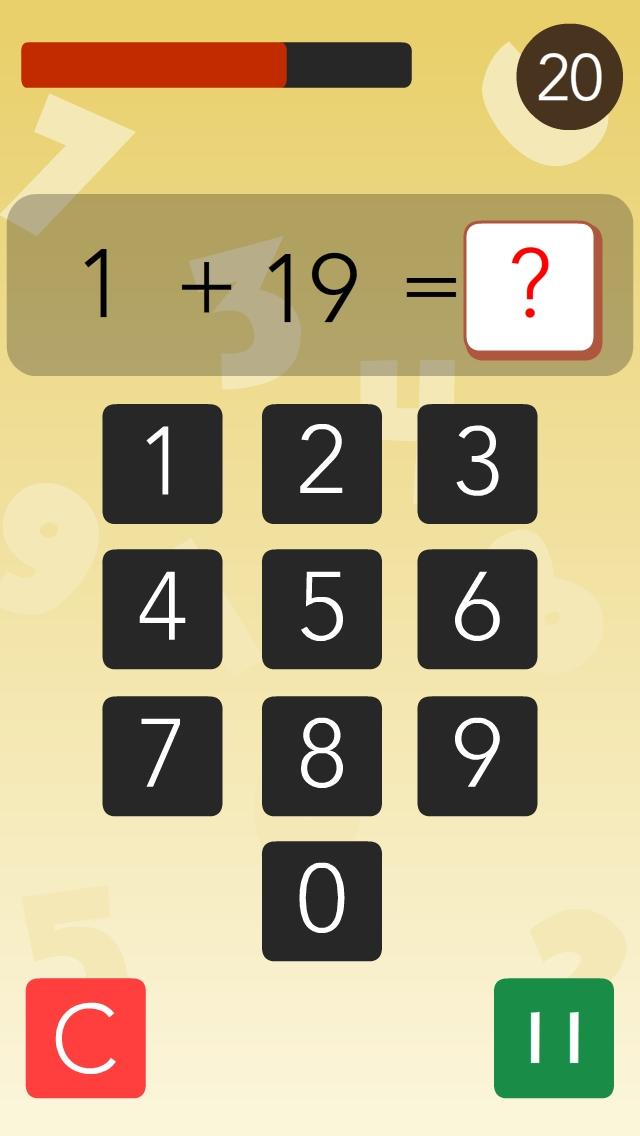640x1136 pixels.
Task: Enter digit 9
Action: click(x=477, y=756)
